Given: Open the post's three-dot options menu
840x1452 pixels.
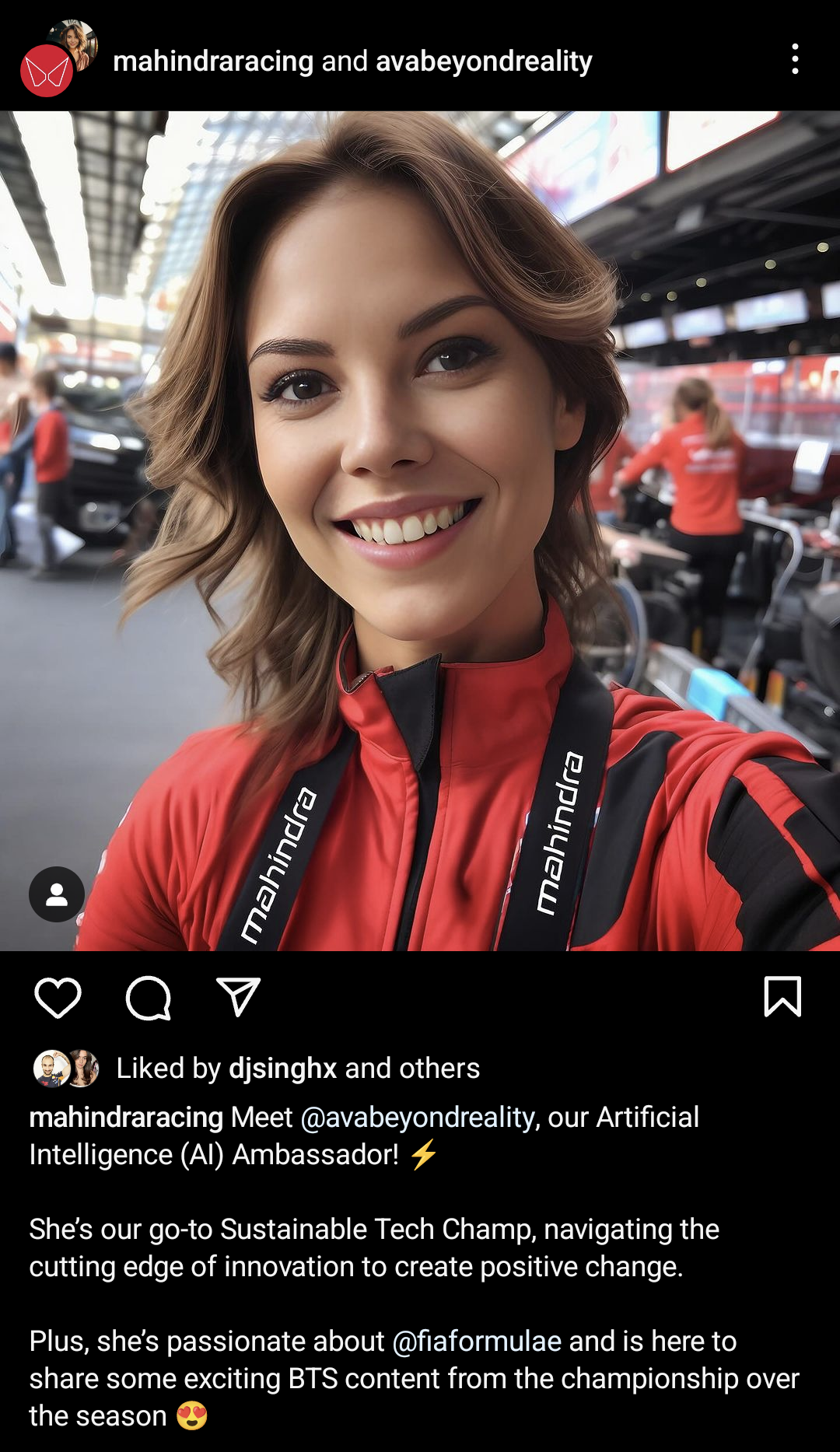Looking at the screenshot, I should pyautogui.click(x=794, y=60).
